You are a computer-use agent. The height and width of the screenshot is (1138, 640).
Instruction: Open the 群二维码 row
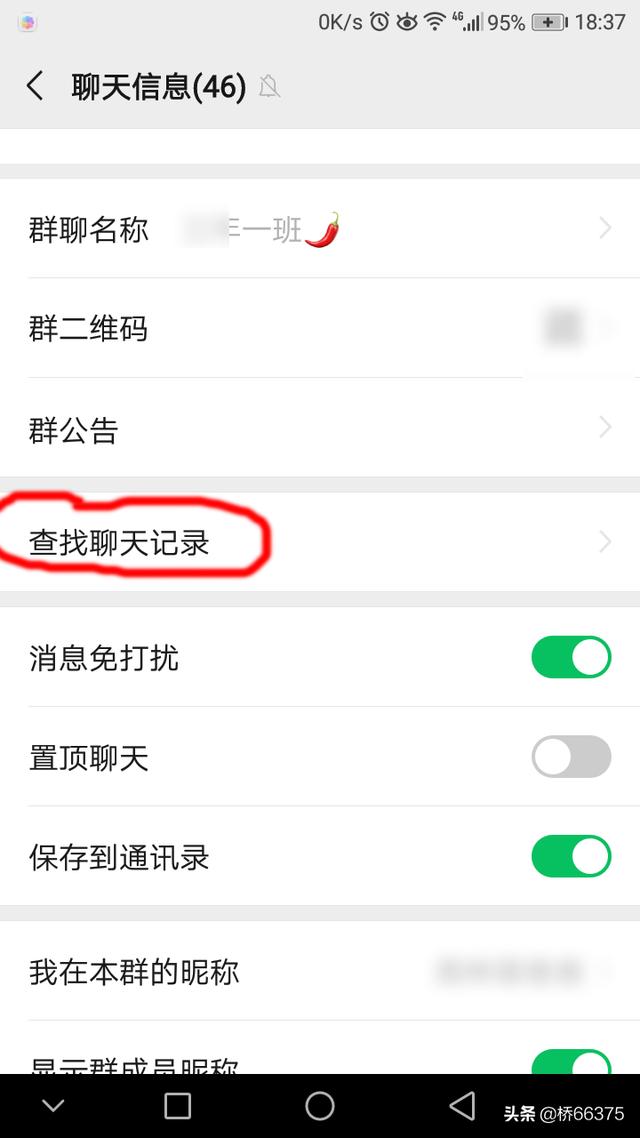(x=320, y=328)
